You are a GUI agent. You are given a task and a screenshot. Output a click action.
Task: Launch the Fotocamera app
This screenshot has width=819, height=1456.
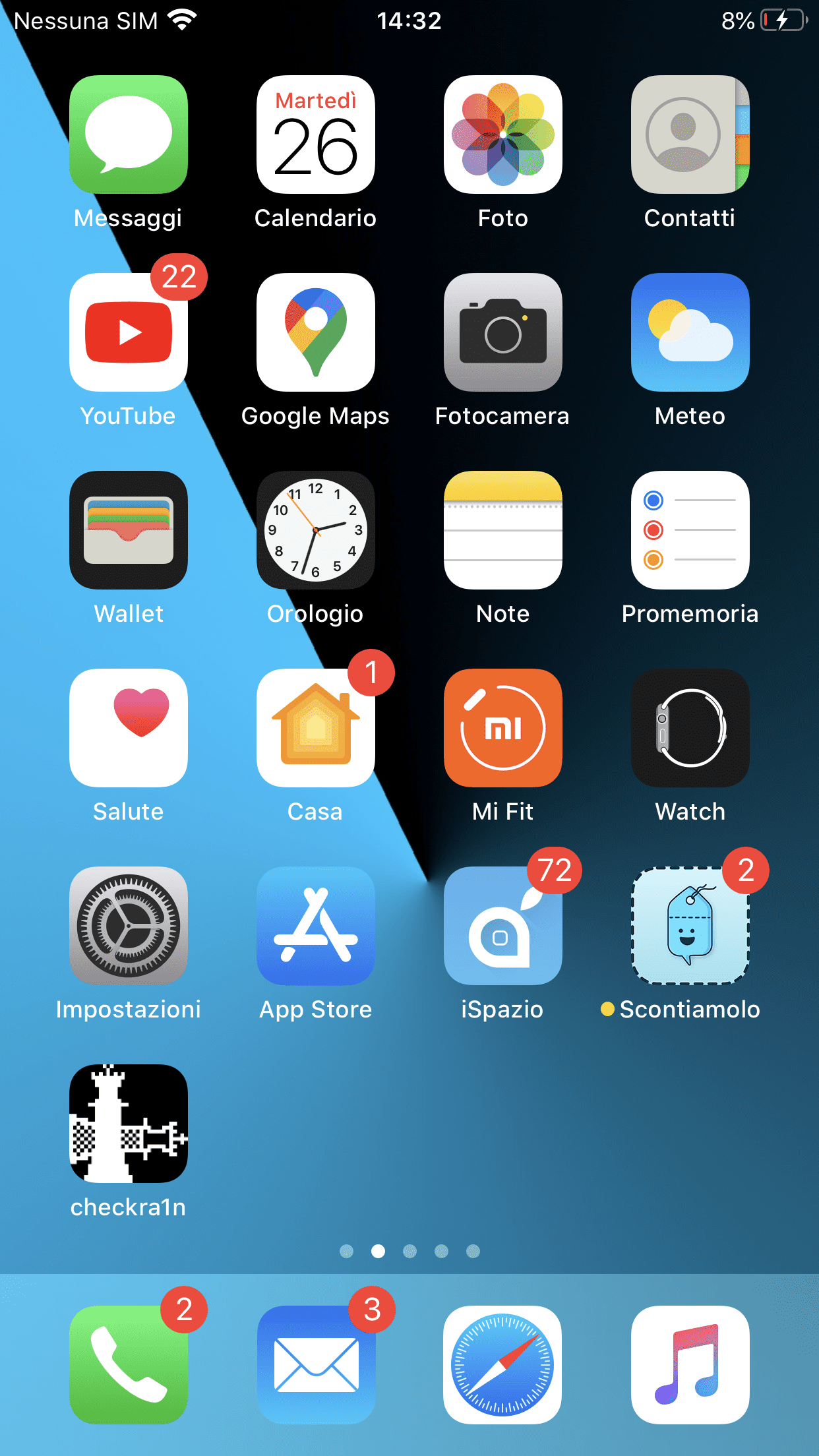tap(503, 332)
